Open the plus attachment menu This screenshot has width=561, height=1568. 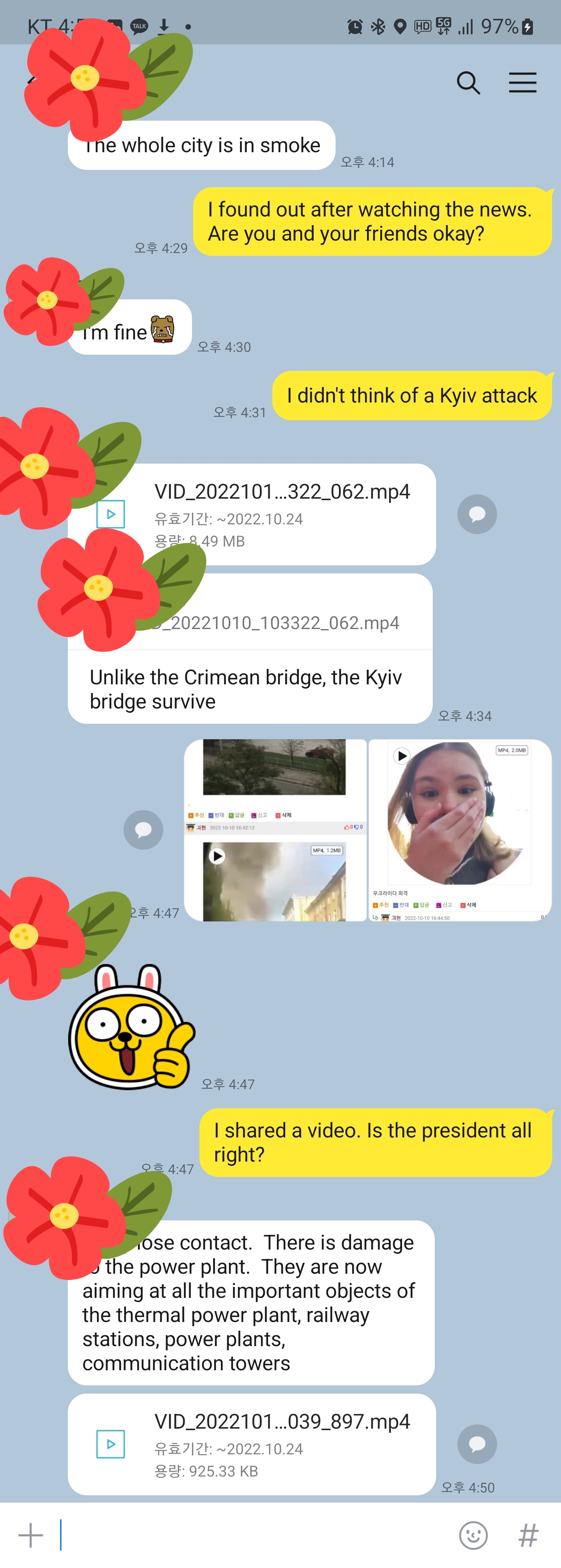point(30,1535)
